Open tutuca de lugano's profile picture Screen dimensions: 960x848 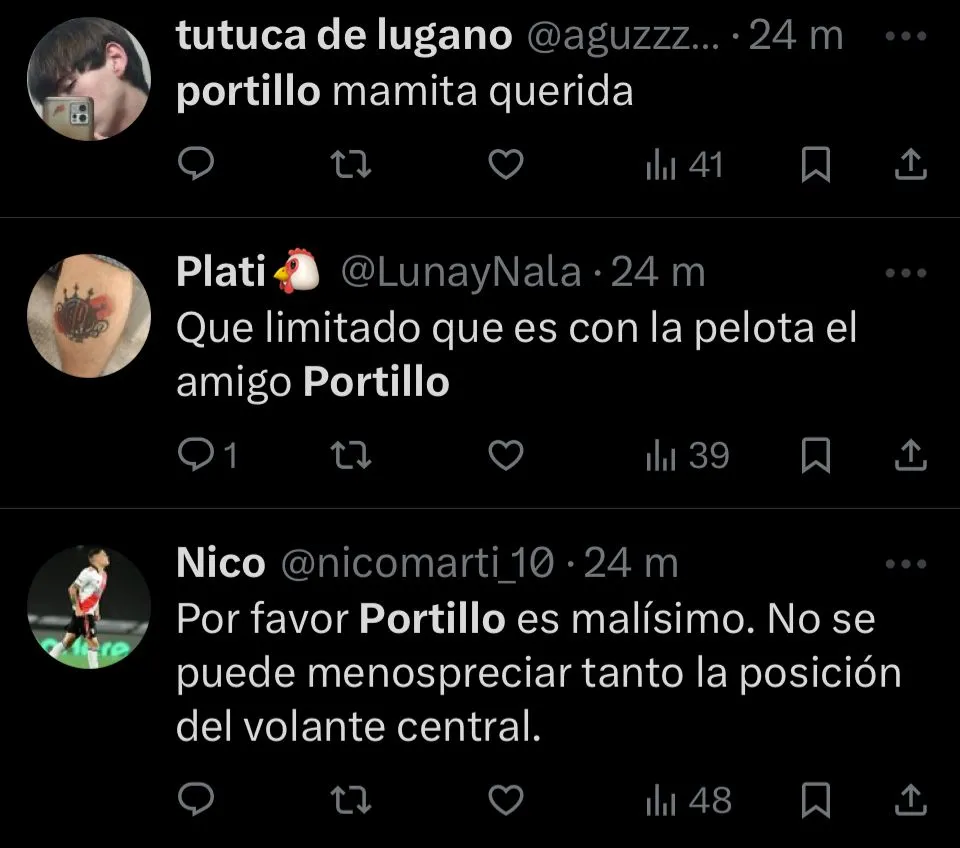87,79
